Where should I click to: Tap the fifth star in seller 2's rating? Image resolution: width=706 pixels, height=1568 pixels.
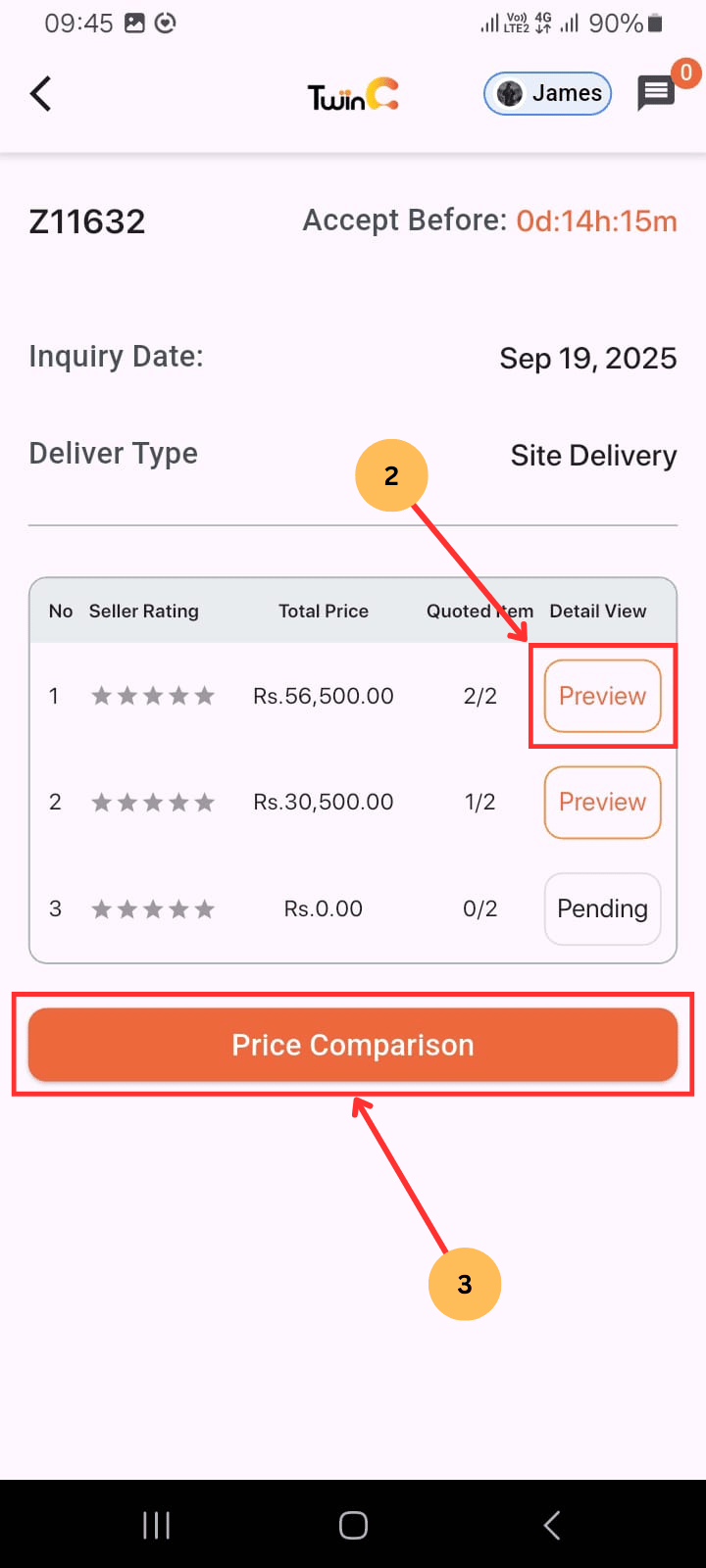point(205,802)
